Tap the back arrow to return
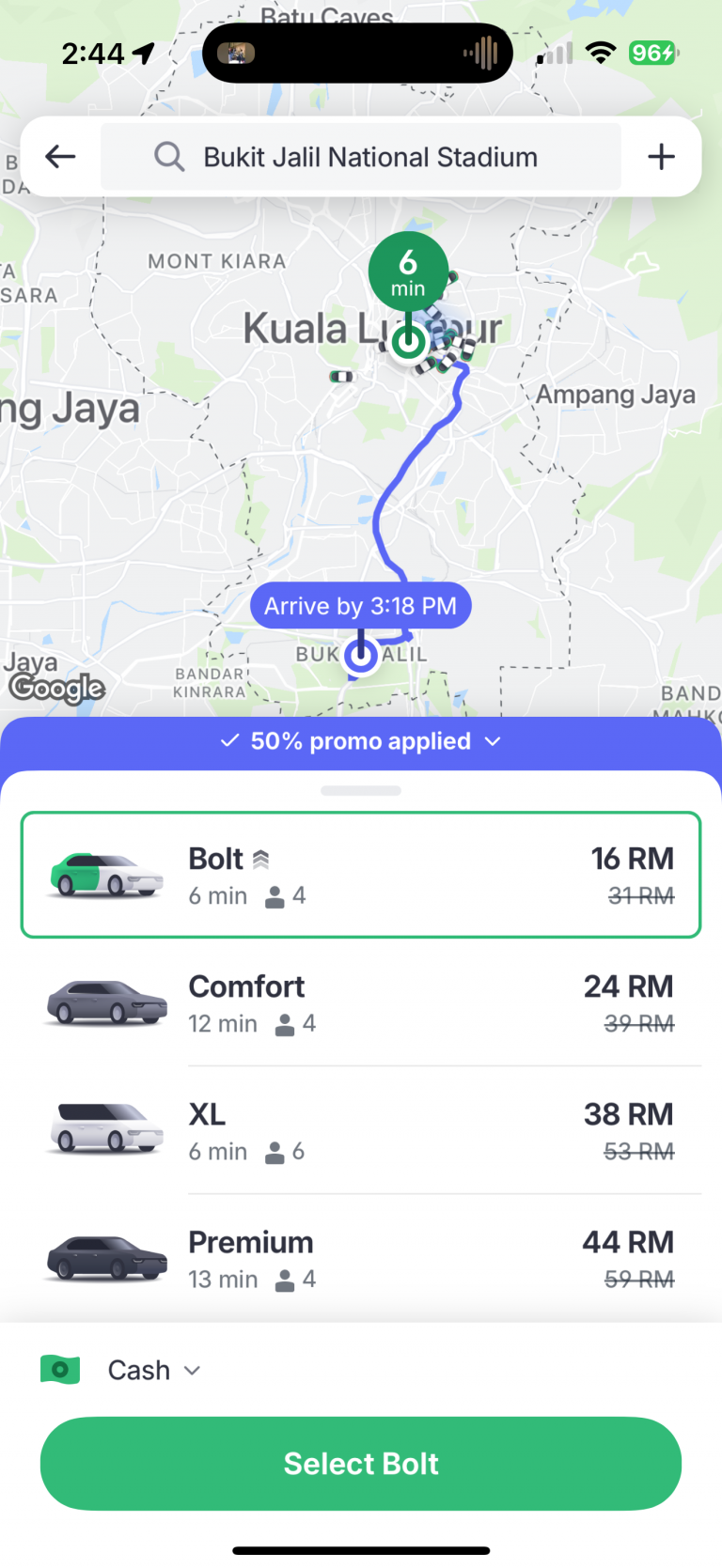 click(59, 156)
